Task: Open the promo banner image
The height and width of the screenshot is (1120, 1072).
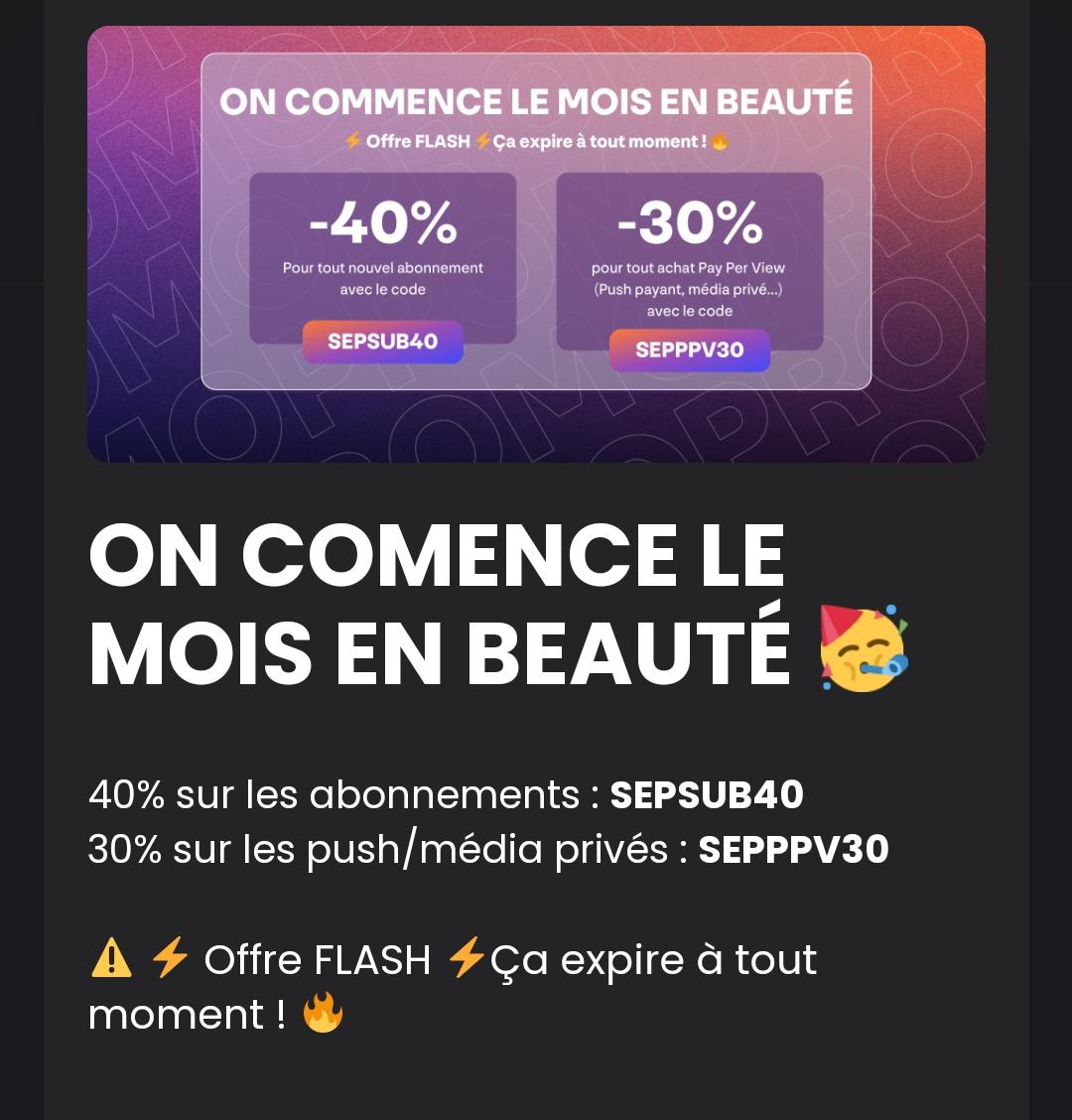Action: click(536, 243)
